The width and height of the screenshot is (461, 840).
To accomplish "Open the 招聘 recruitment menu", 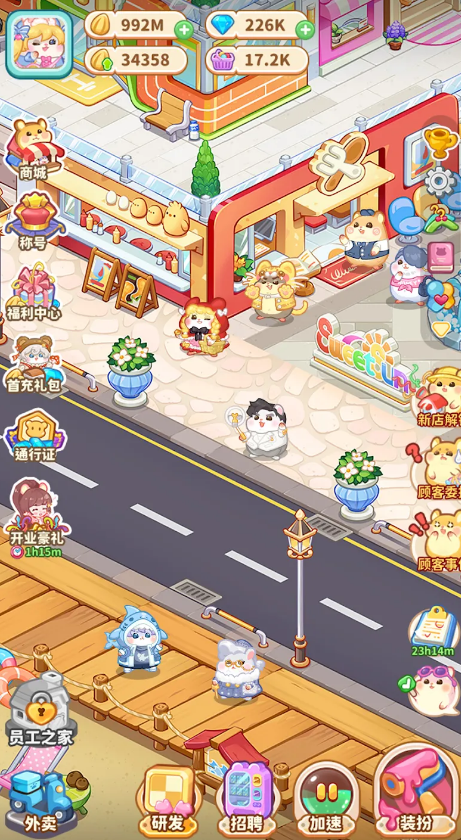I will 247,800.
